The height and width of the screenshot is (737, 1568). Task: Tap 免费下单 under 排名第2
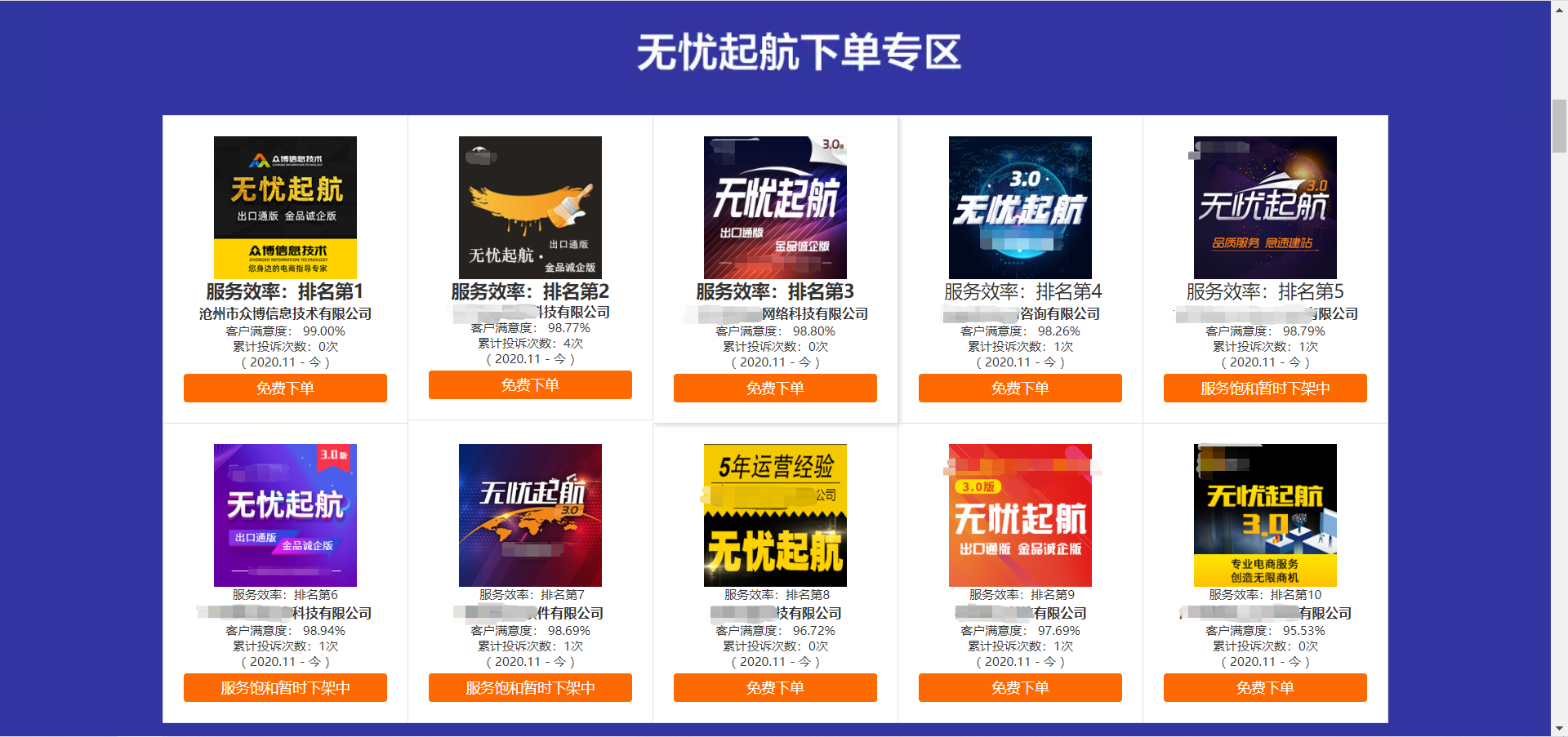[530, 385]
